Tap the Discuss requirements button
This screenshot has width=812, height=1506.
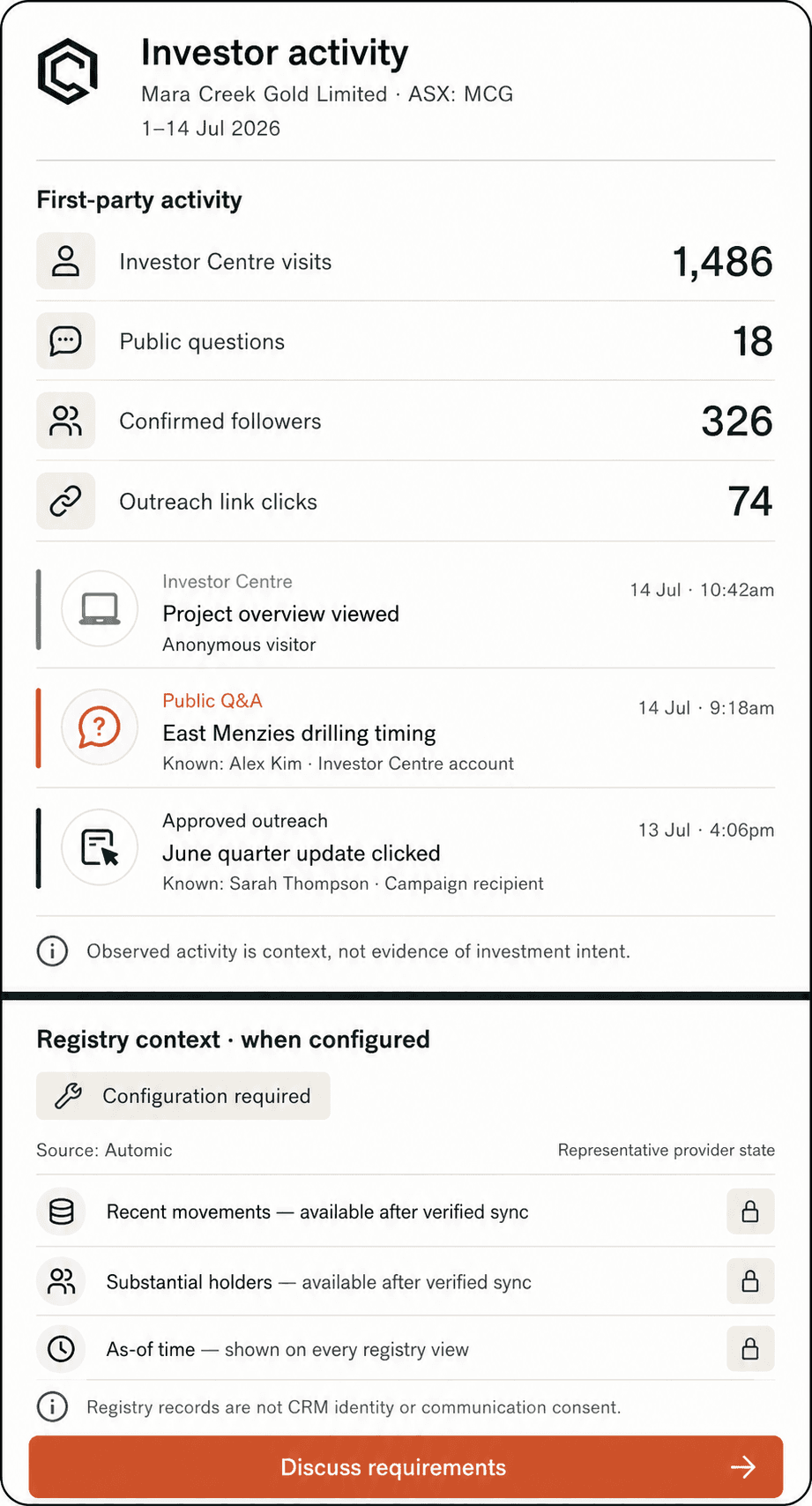(406, 1466)
